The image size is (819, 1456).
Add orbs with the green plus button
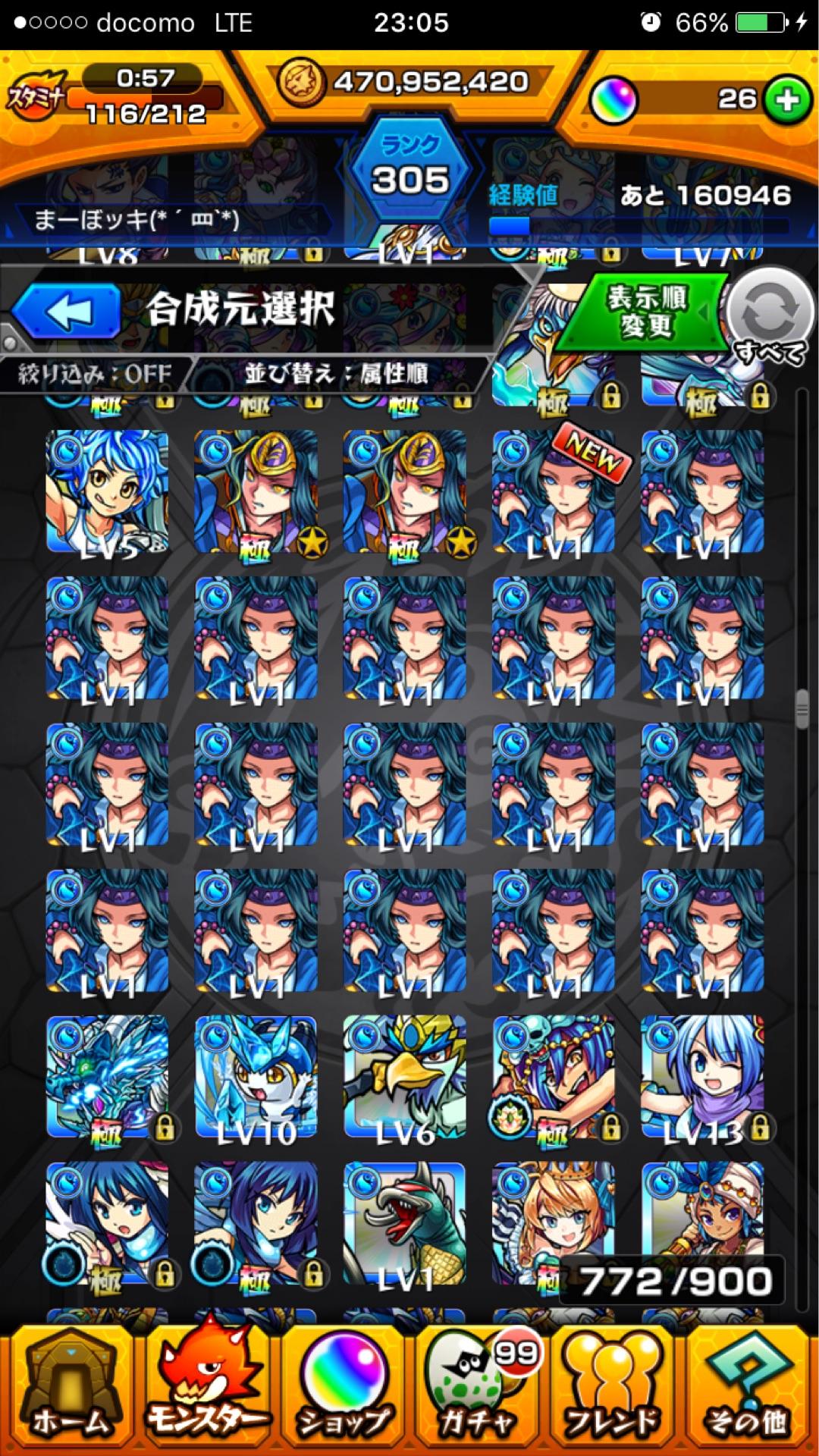(x=786, y=99)
